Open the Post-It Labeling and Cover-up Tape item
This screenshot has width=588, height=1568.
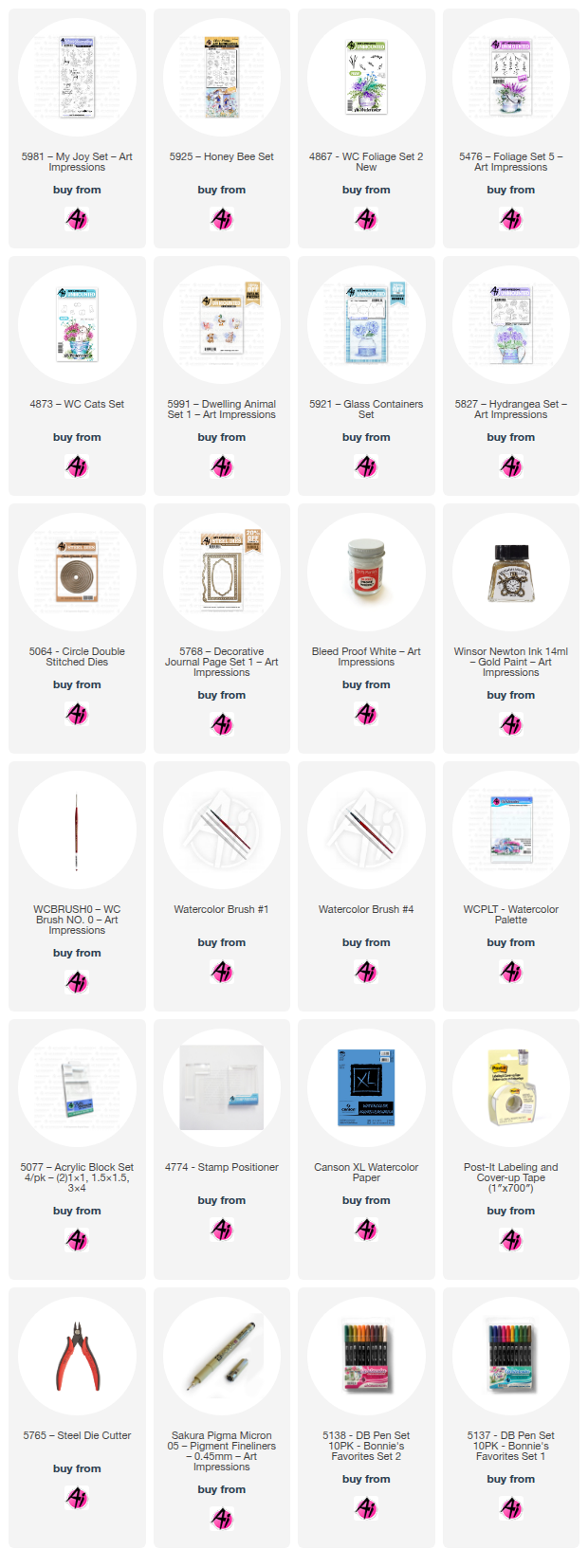tap(510, 1090)
